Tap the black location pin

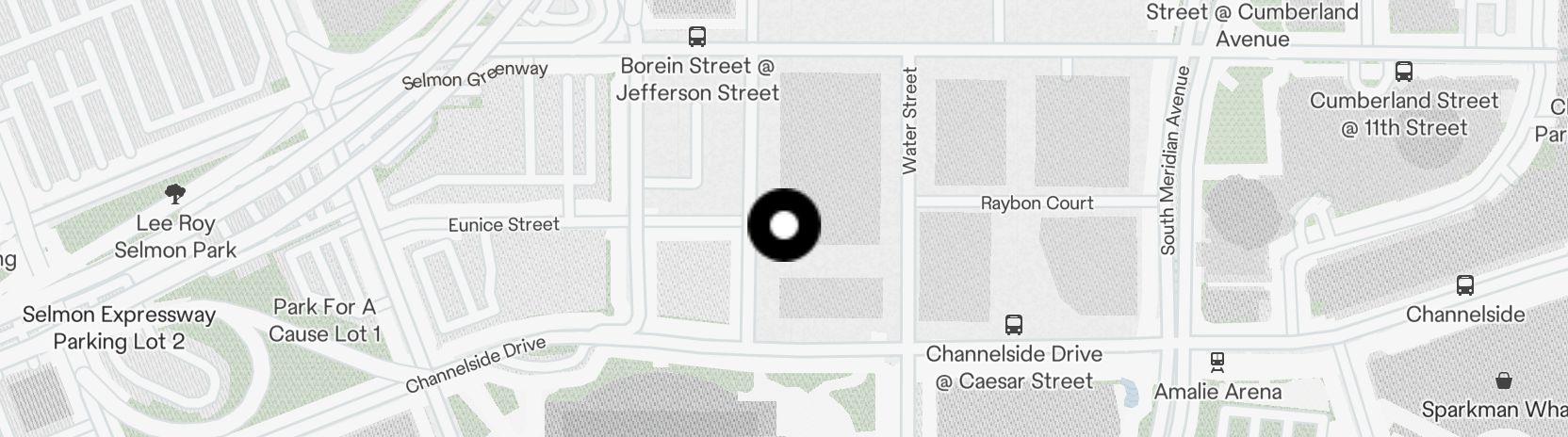784,226
